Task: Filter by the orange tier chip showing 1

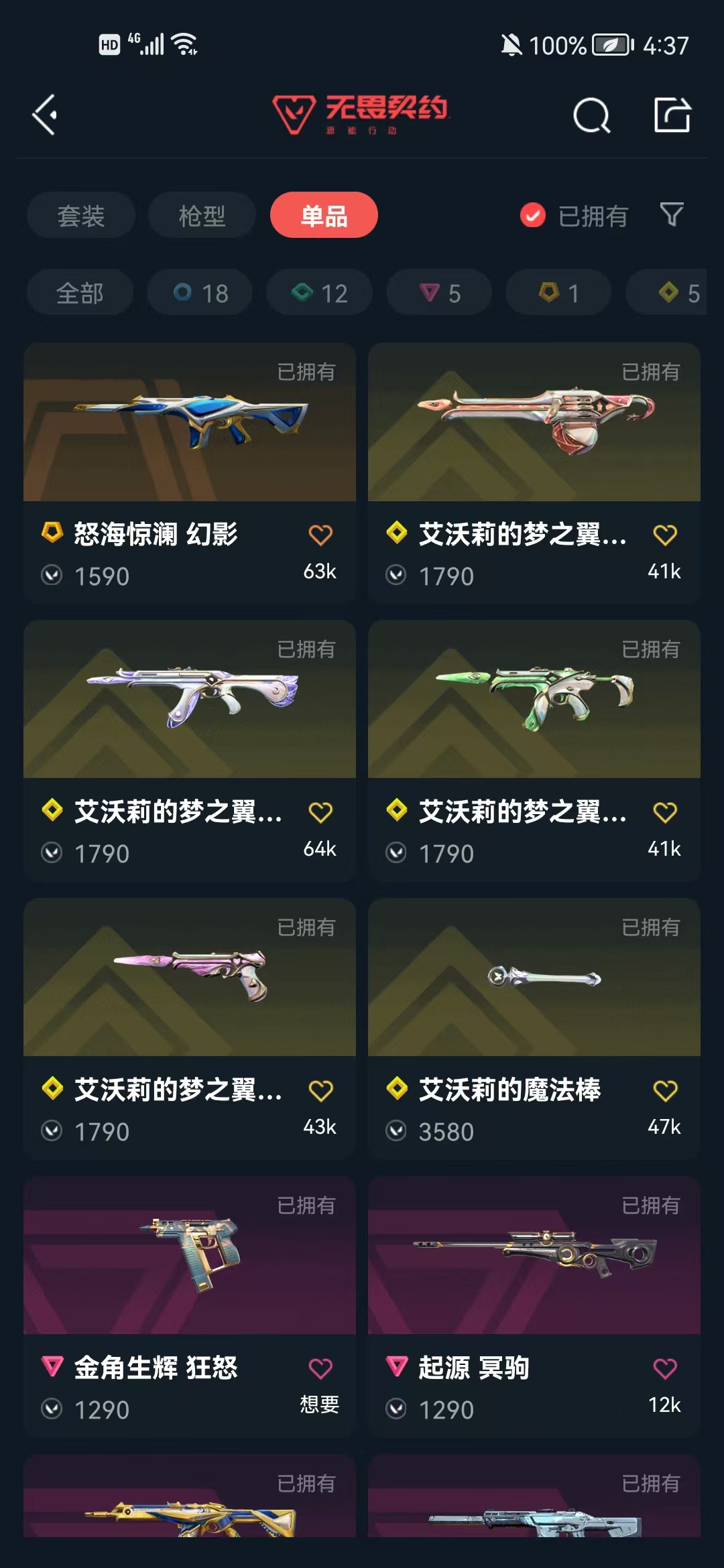Action: click(558, 293)
